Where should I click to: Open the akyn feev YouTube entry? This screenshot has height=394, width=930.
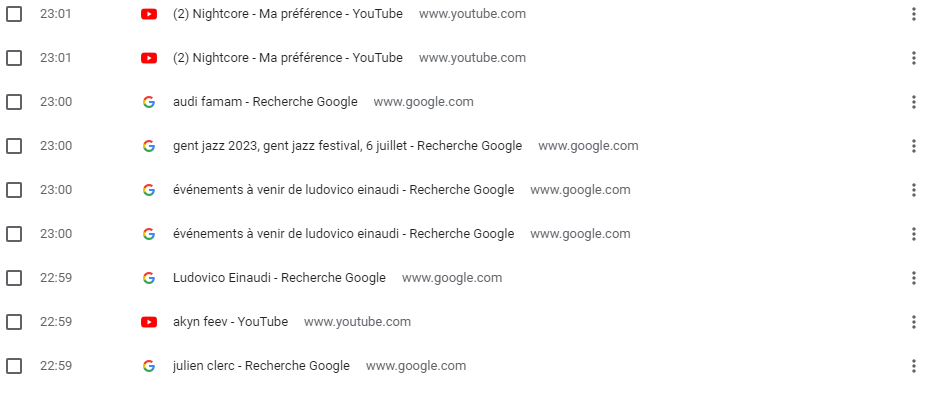tap(231, 322)
